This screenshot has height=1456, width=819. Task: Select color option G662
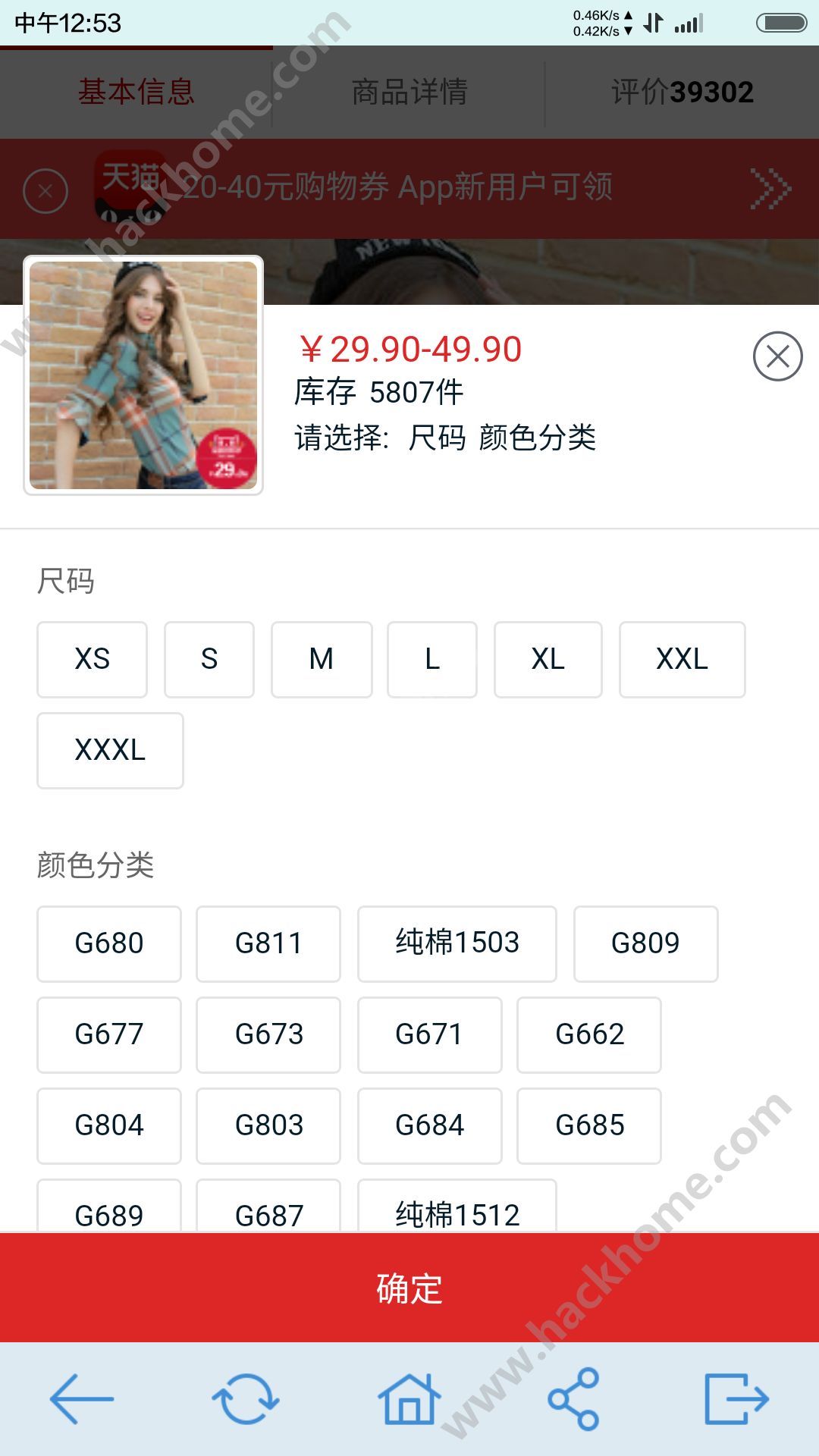tap(589, 1034)
